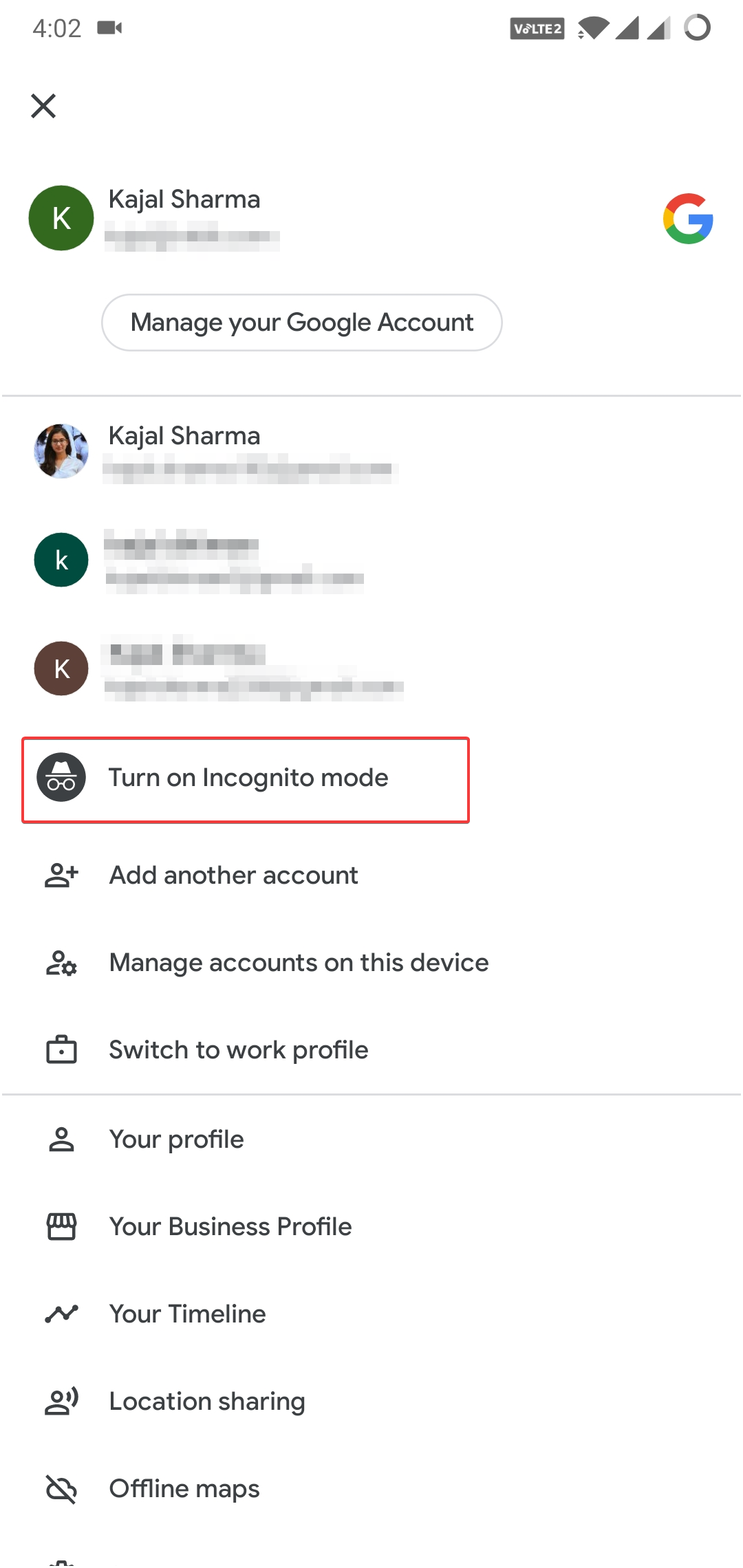Open Your profile
Image resolution: width=743 pixels, height=1568 pixels.
pyautogui.click(x=176, y=1140)
